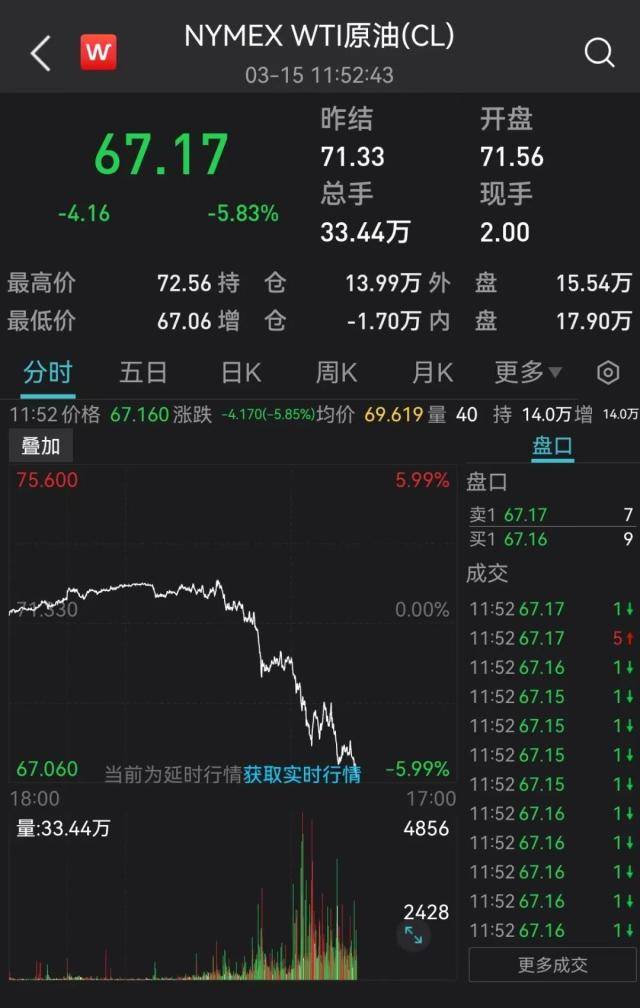Select the 日K chart tab
The image size is (640, 1008).
pyautogui.click(x=241, y=373)
